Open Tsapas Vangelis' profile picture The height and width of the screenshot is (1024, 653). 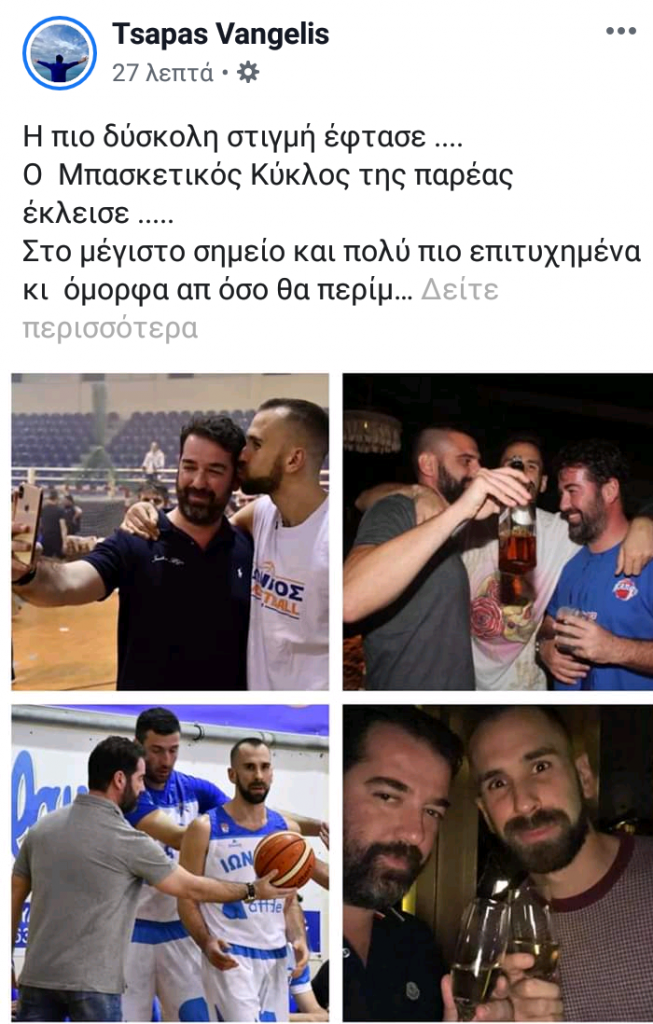pyautogui.click(x=59, y=53)
